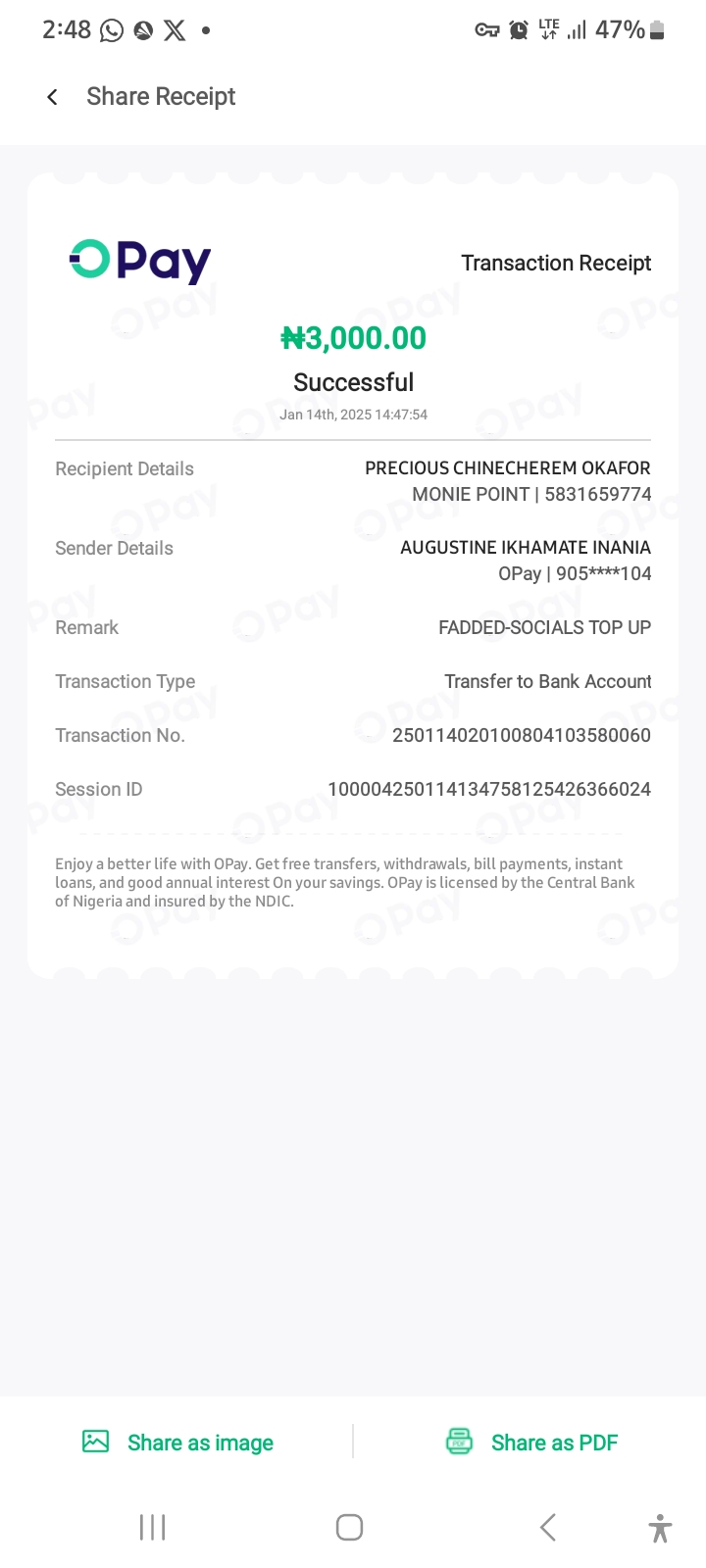Share the receipt as image

[178, 1443]
